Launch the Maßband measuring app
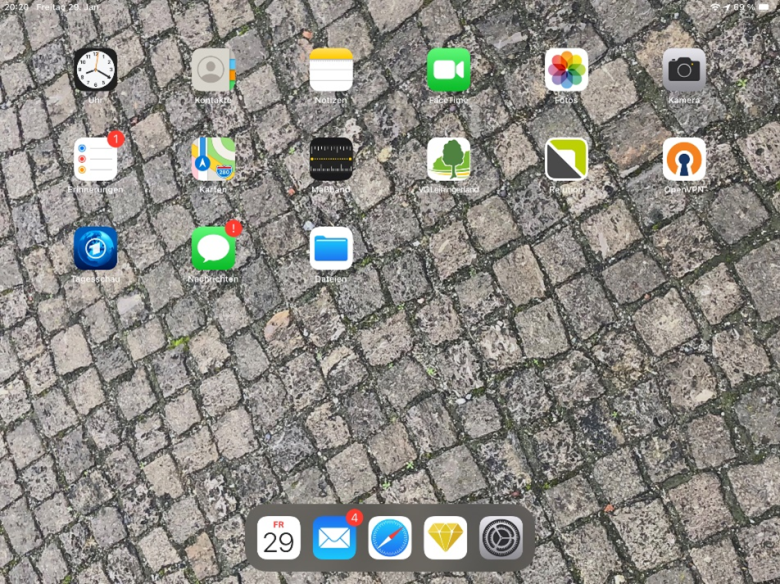 coord(331,159)
